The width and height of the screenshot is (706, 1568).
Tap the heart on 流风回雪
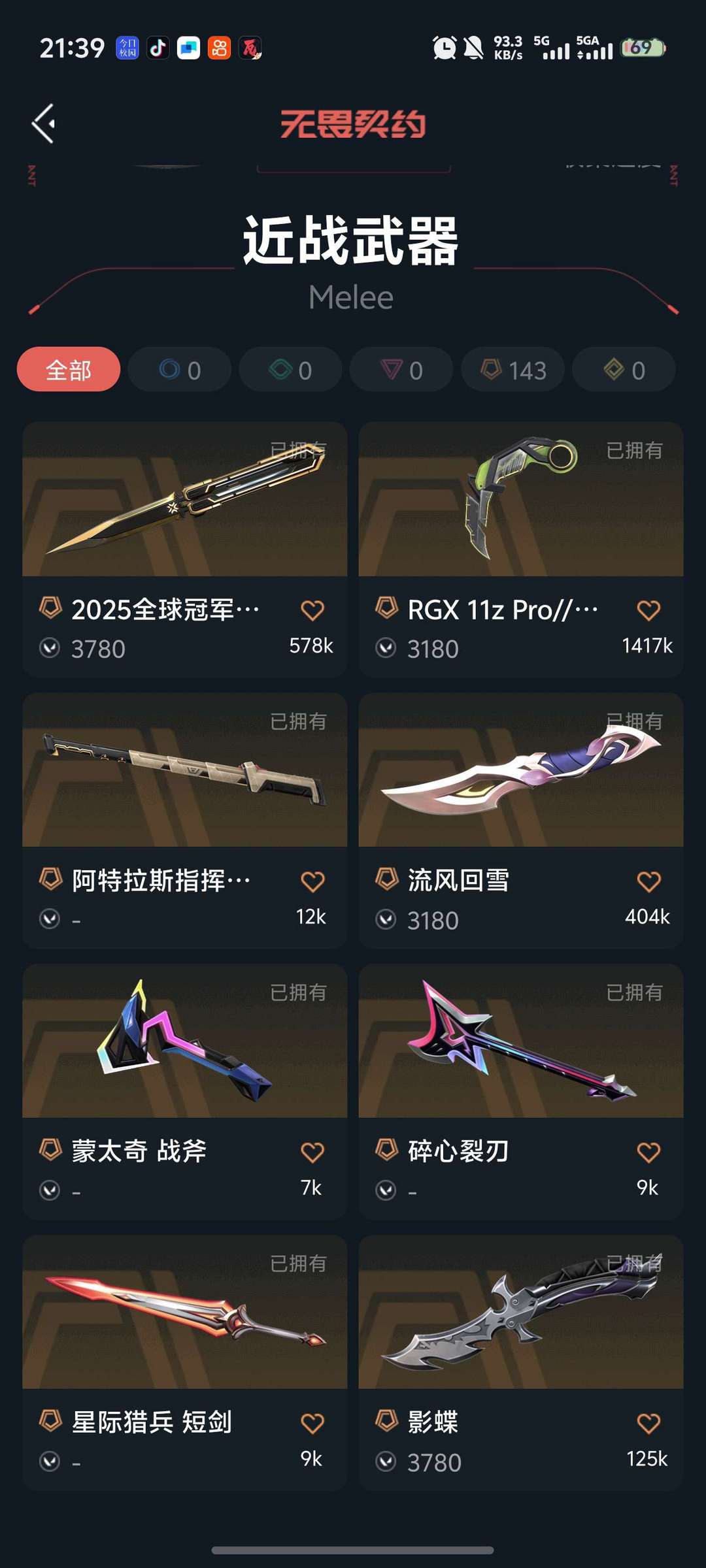point(648,881)
